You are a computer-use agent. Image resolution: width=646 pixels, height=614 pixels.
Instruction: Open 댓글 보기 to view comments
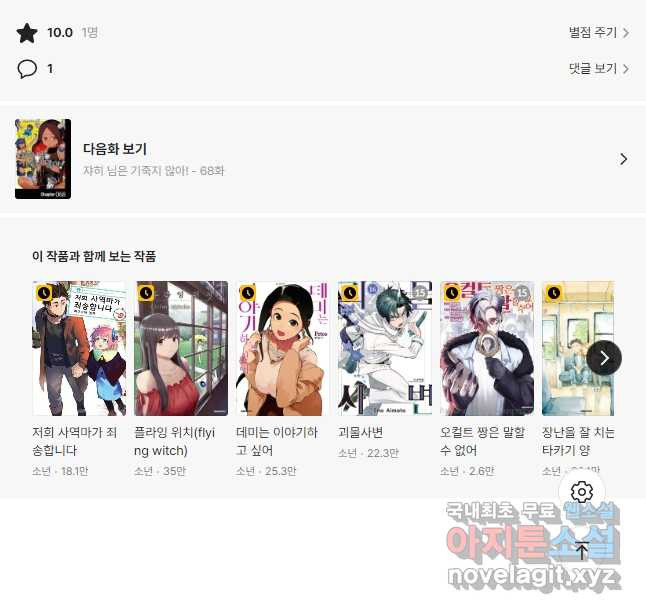coord(598,69)
